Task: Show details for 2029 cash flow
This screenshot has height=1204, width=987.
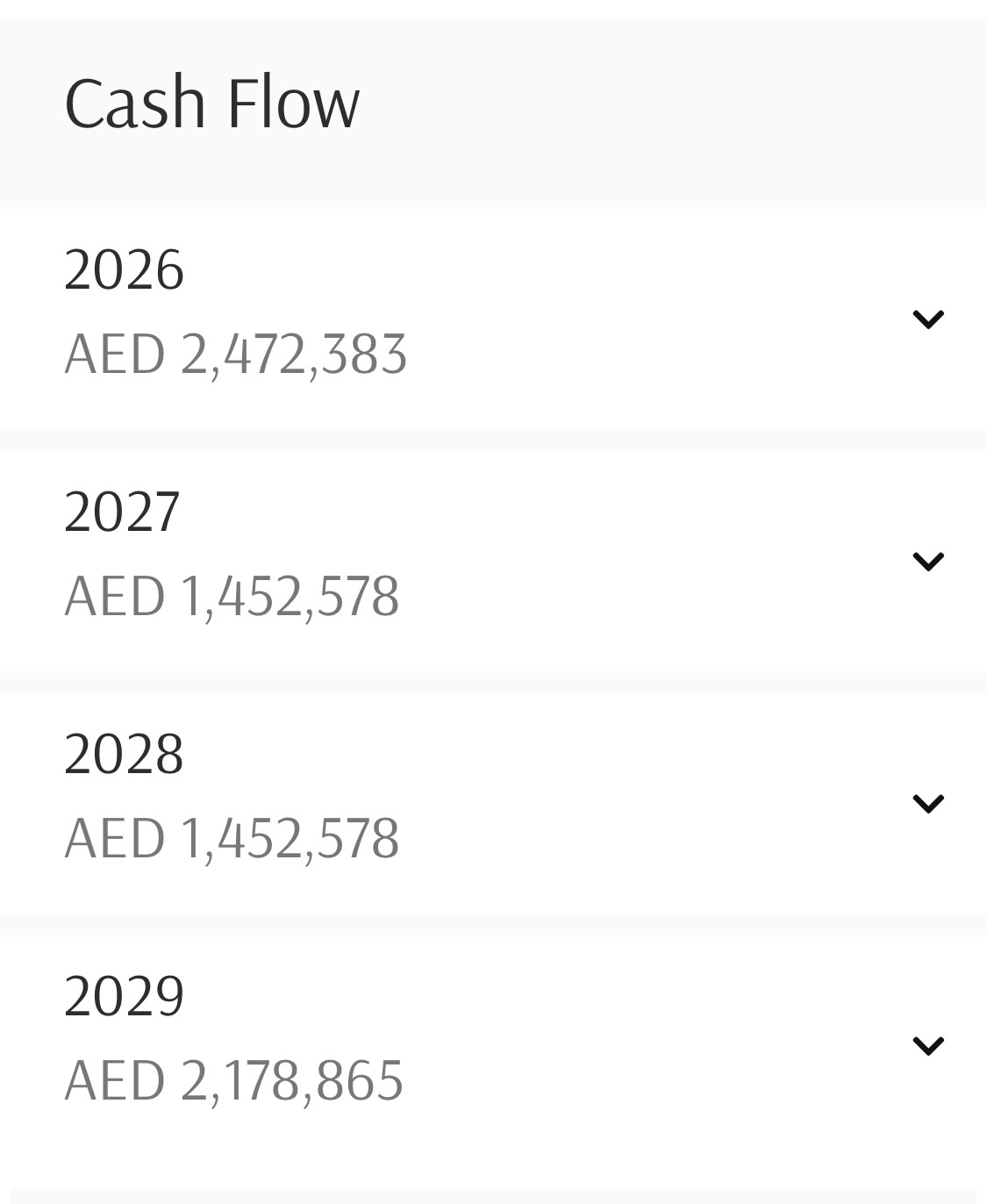Action: [x=927, y=1046]
